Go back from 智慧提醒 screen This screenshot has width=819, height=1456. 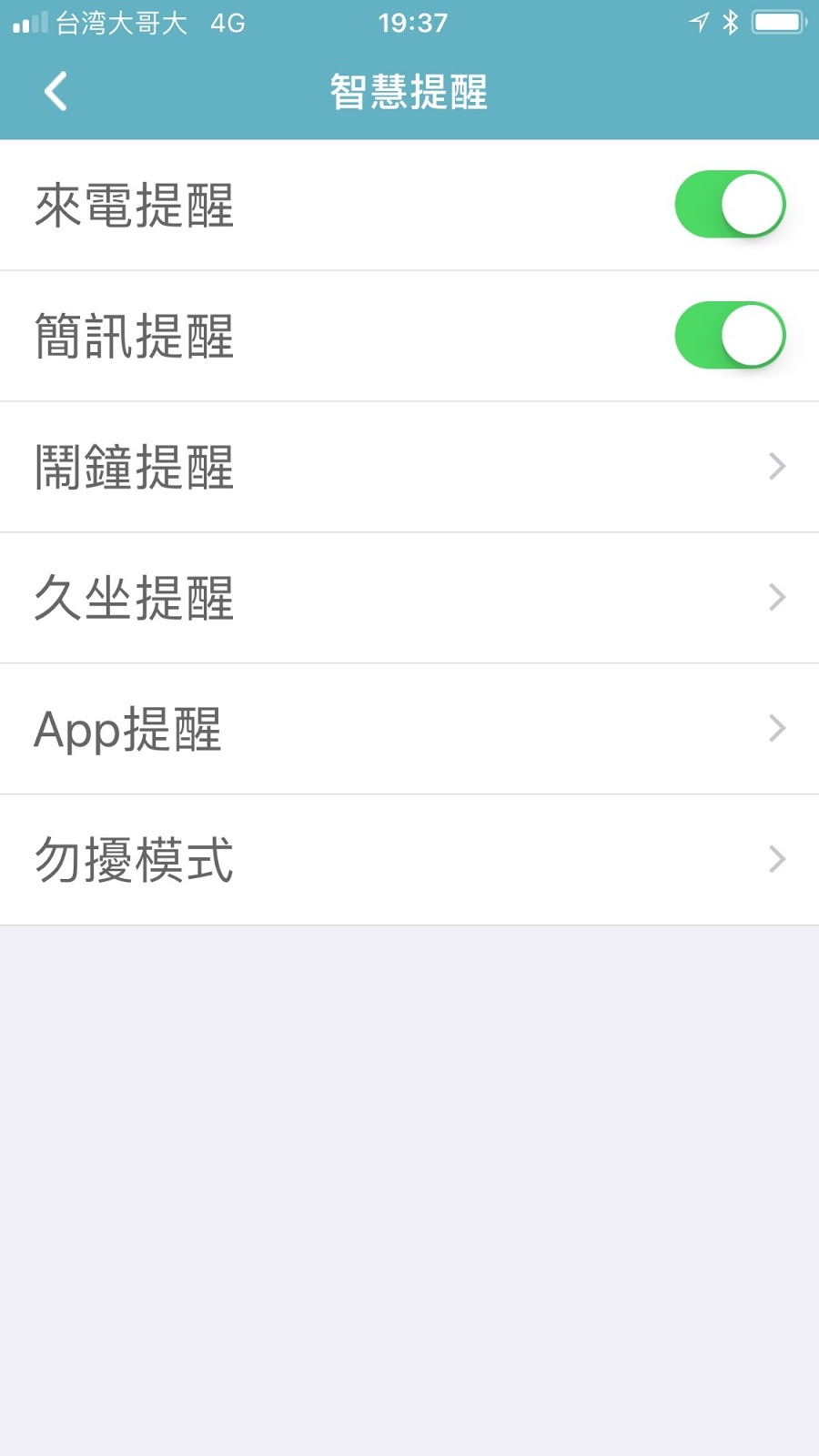56,92
